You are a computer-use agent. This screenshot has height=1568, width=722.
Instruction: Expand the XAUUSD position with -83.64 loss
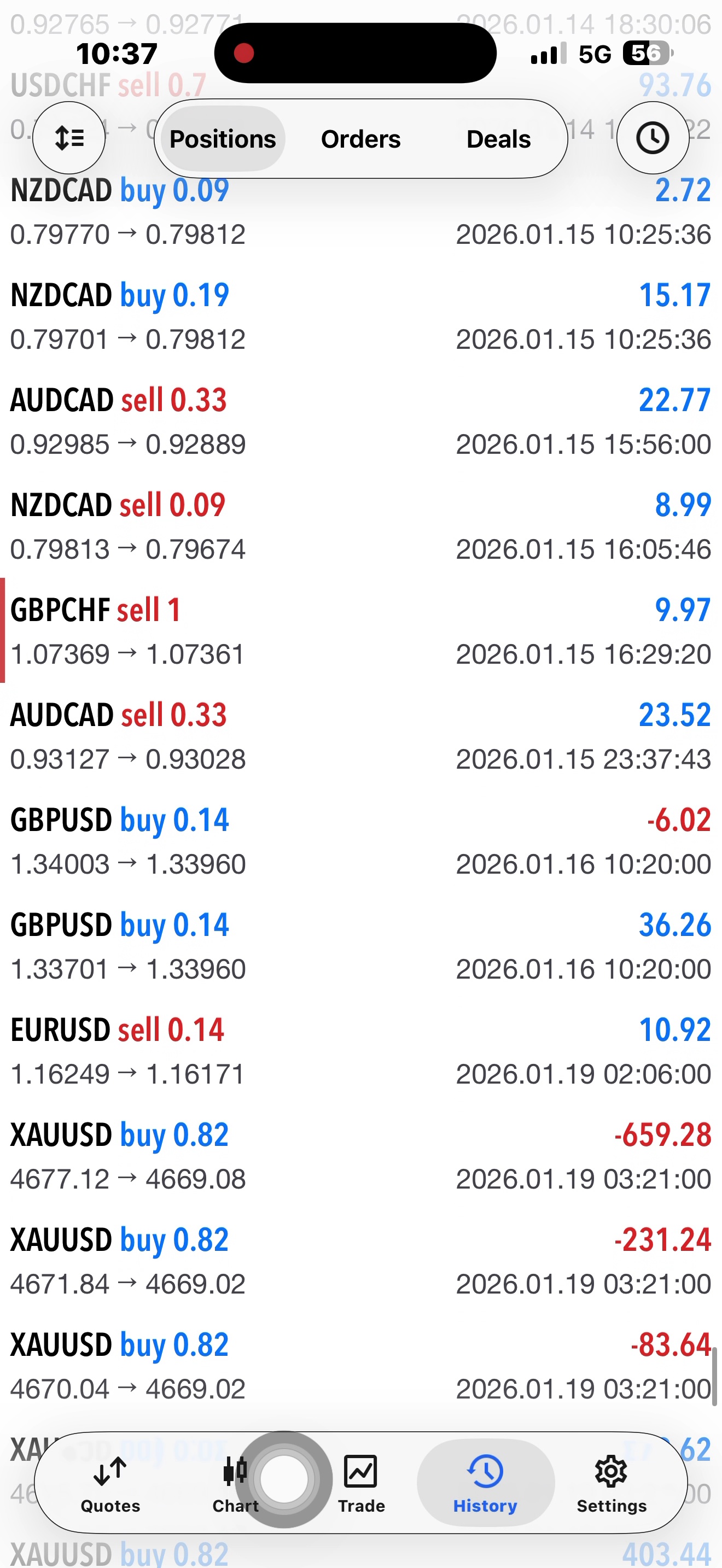(360, 1366)
